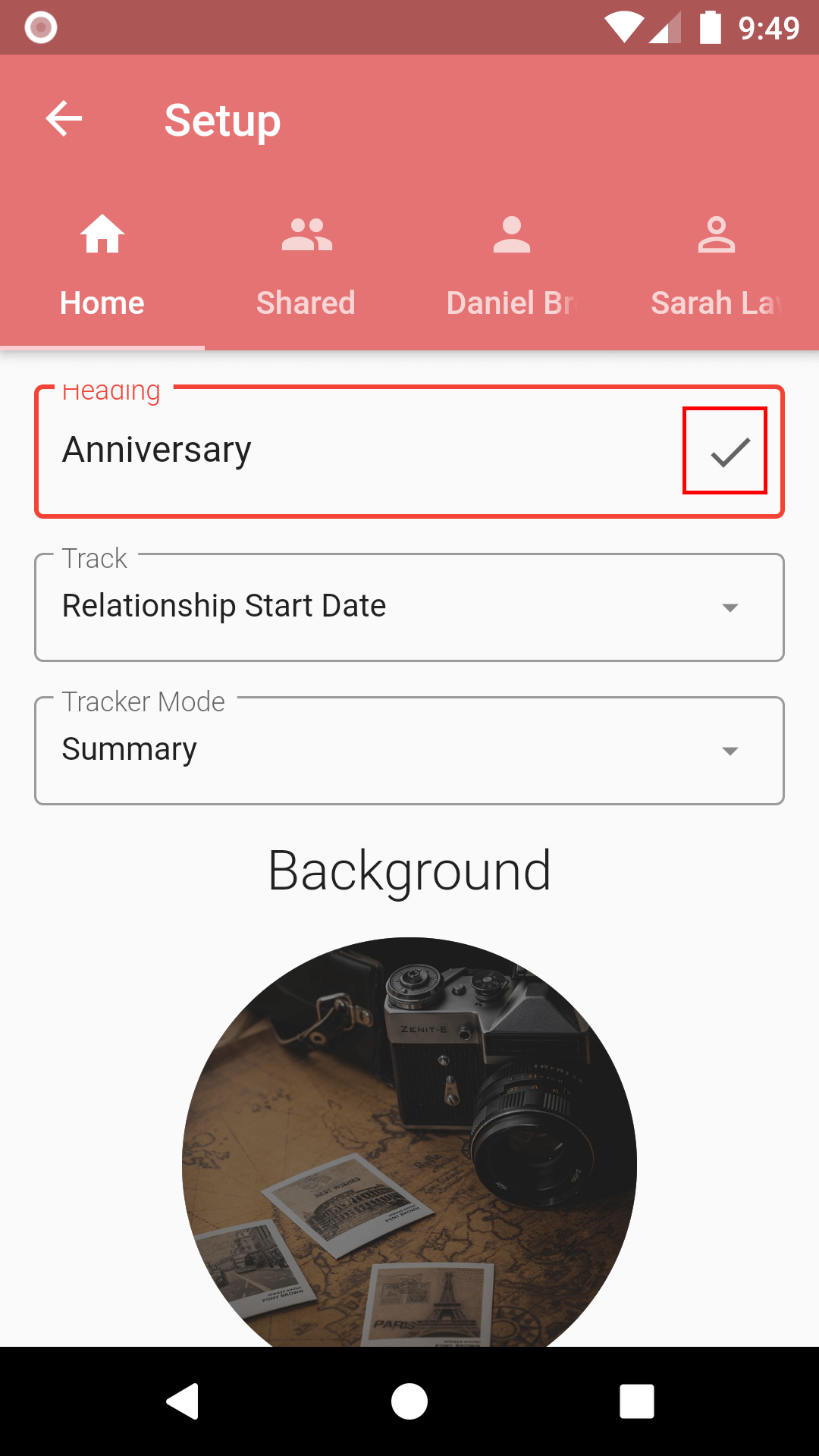
Task: Switch to the Shared tab
Action: tap(306, 265)
